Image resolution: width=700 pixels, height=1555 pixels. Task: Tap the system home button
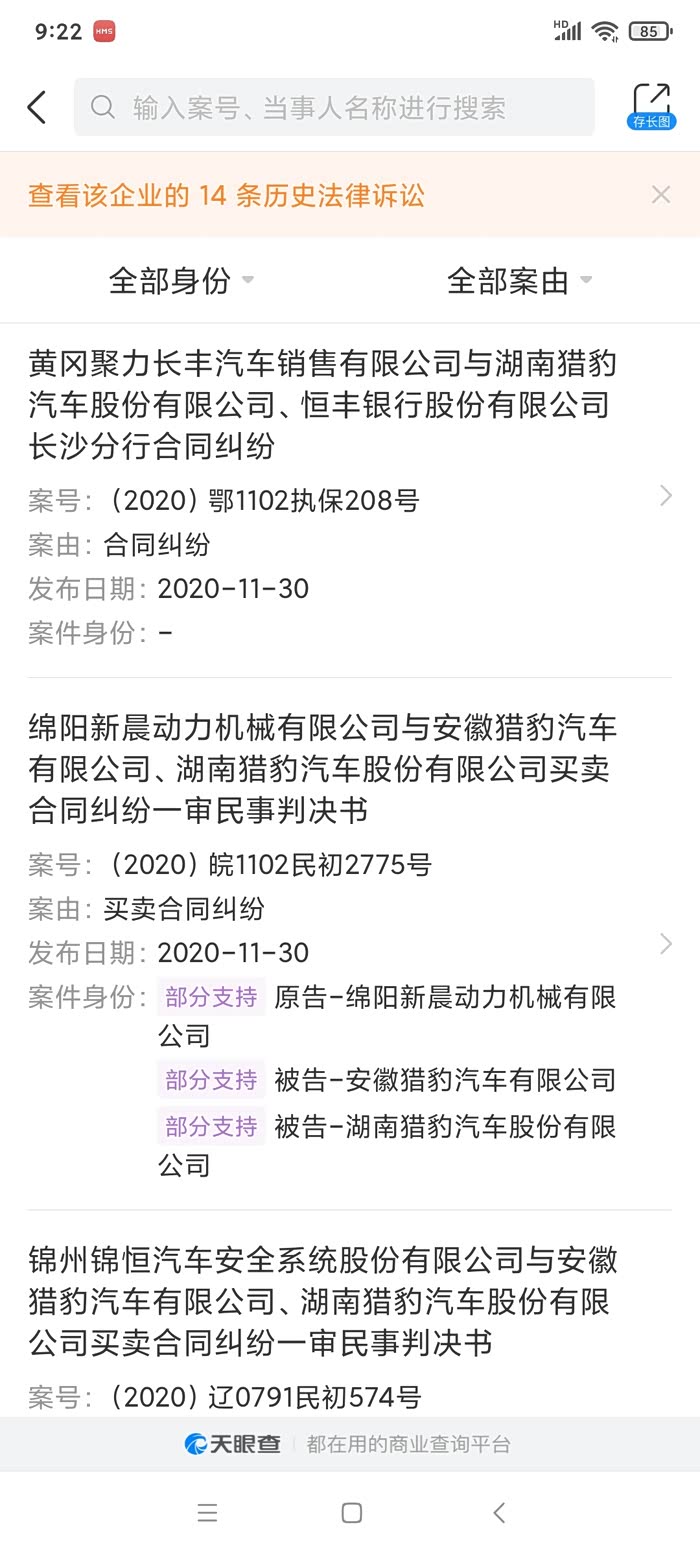coord(351,1513)
